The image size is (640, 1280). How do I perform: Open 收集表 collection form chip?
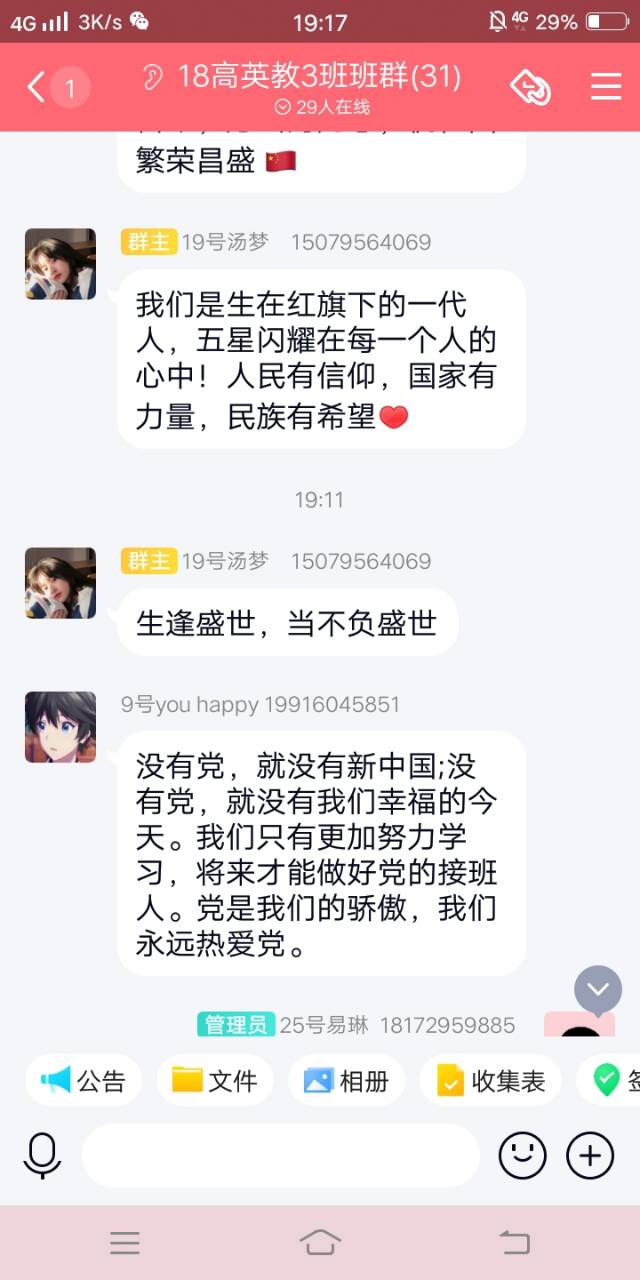(492, 1080)
